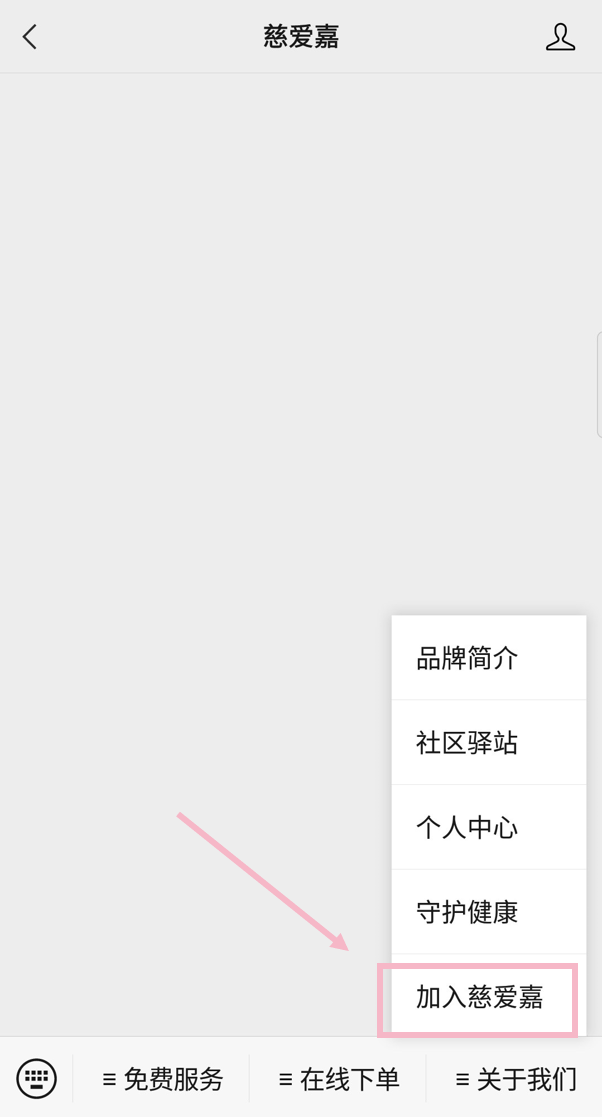Choose 守护健康 in the menu
Viewport: 602px width, 1117px height.
click(489, 912)
